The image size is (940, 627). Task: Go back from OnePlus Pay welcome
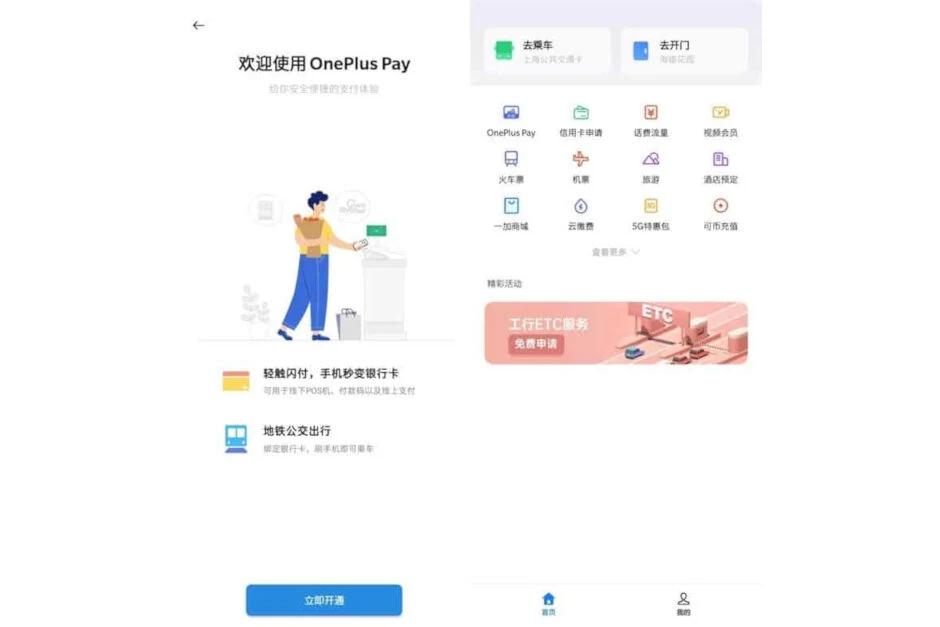tap(198, 26)
